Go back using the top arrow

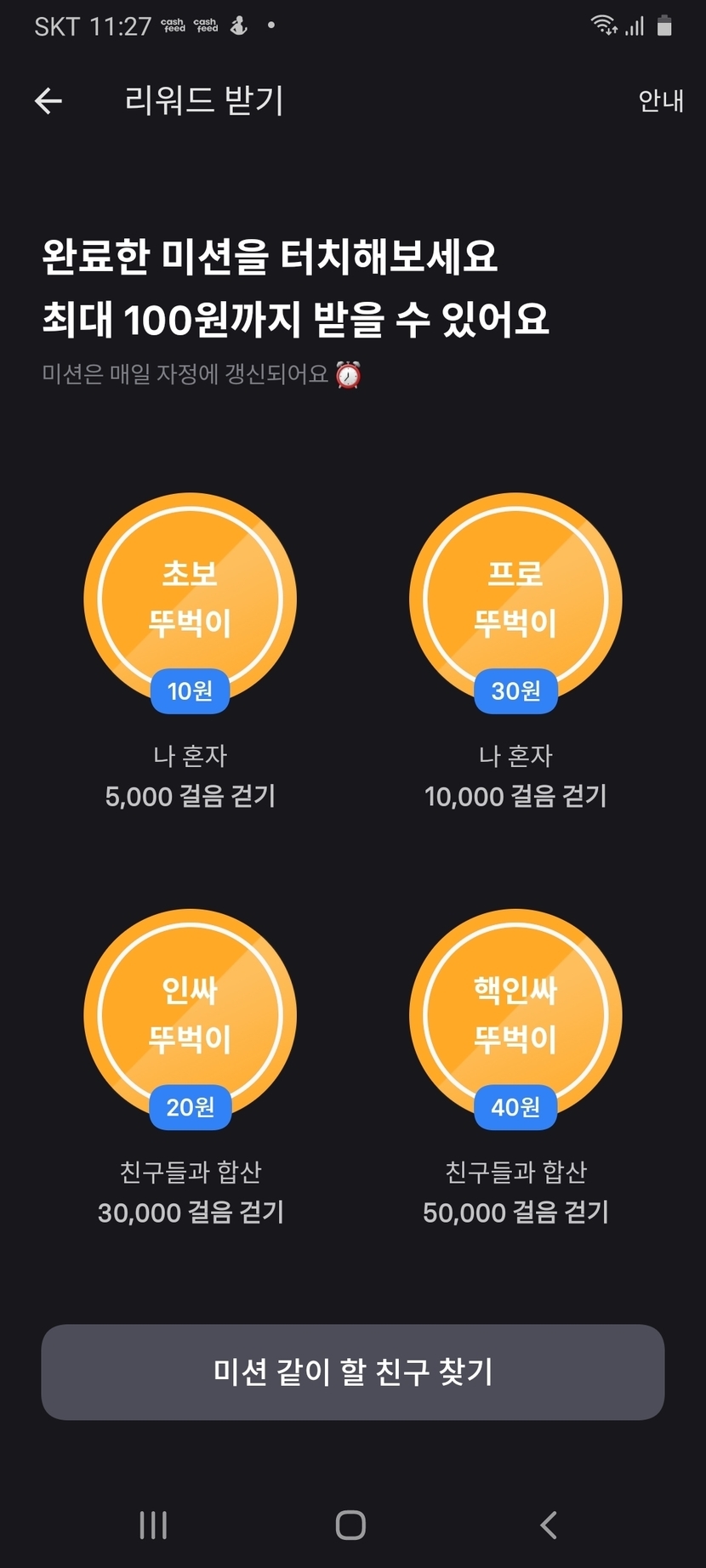48,101
